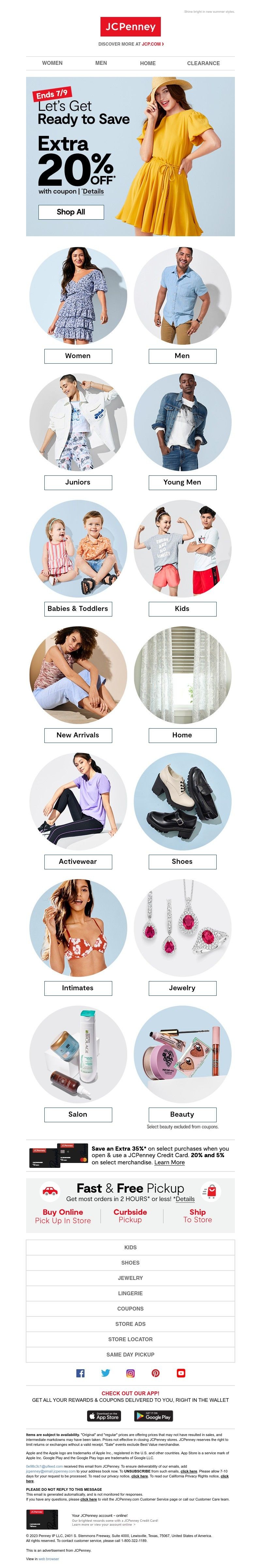Open coupon Details link in banner
Screen dimensions: 261x1568
click(x=93, y=191)
